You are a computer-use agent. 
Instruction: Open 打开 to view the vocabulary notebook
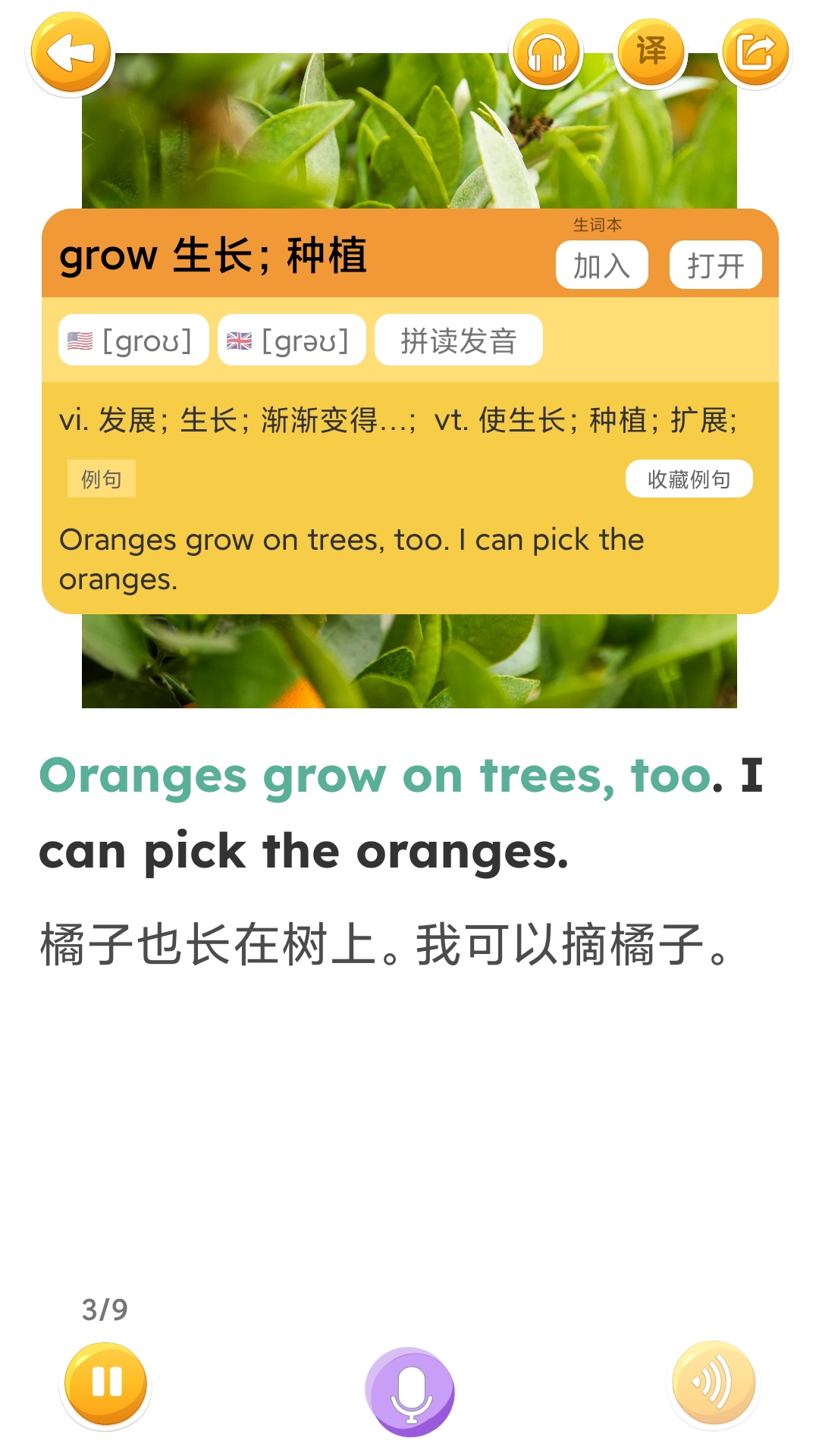[715, 265]
